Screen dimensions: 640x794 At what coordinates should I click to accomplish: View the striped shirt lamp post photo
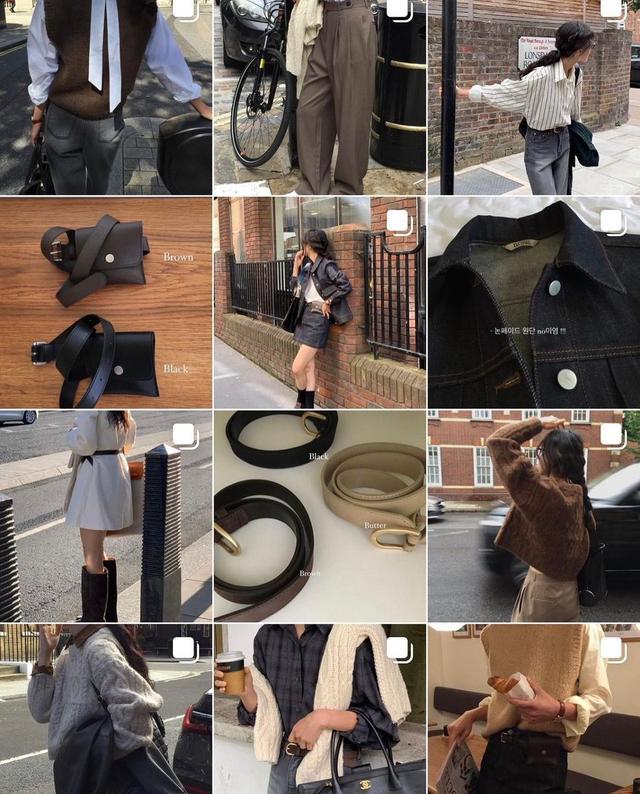534,97
